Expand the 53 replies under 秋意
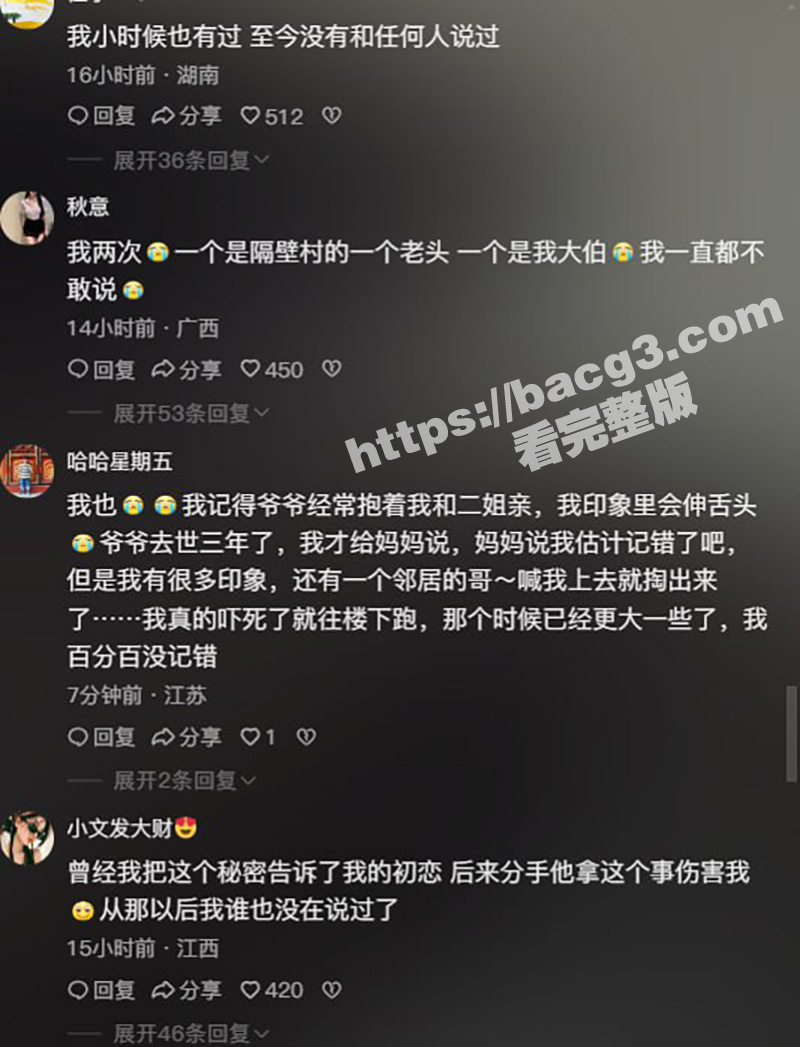Screen dimensions: 800x1047 [190, 412]
